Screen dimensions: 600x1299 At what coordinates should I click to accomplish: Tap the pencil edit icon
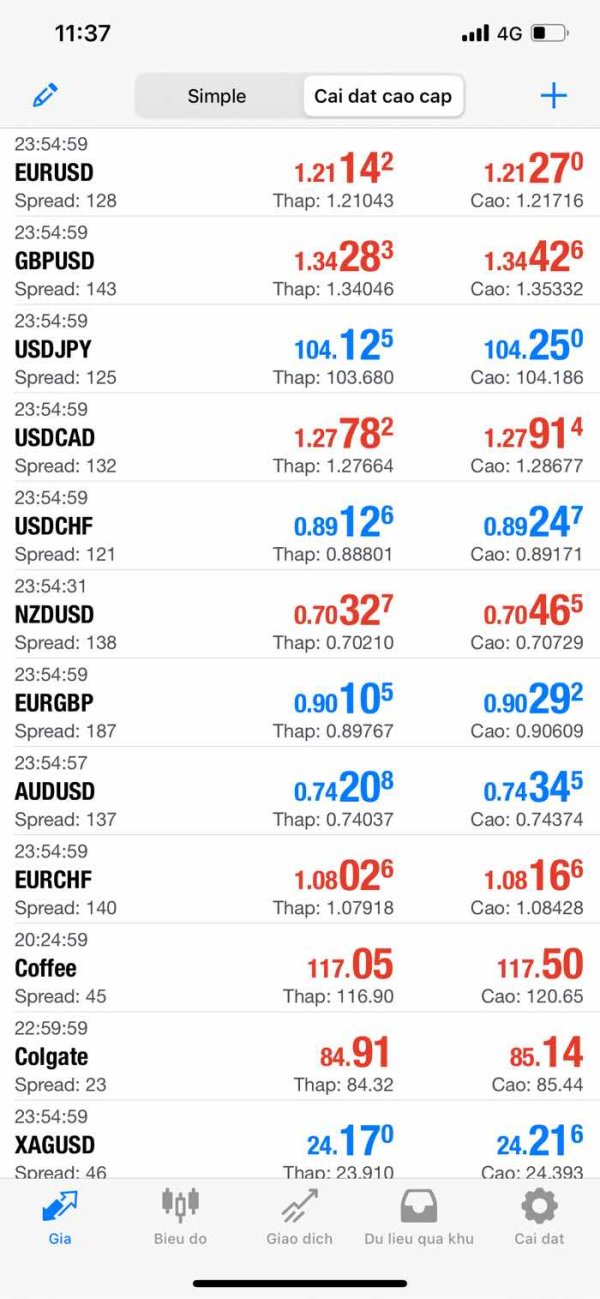[x=45, y=96]
